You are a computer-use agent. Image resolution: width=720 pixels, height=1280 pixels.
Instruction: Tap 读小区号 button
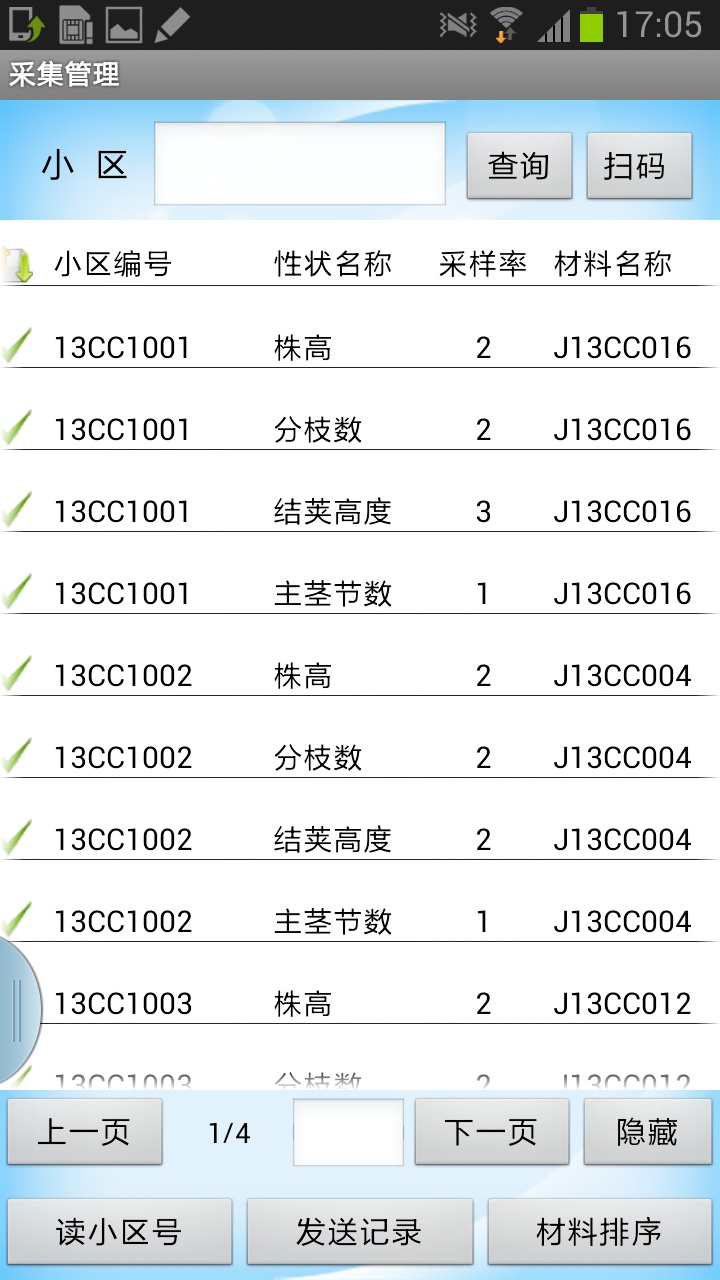120,1232
